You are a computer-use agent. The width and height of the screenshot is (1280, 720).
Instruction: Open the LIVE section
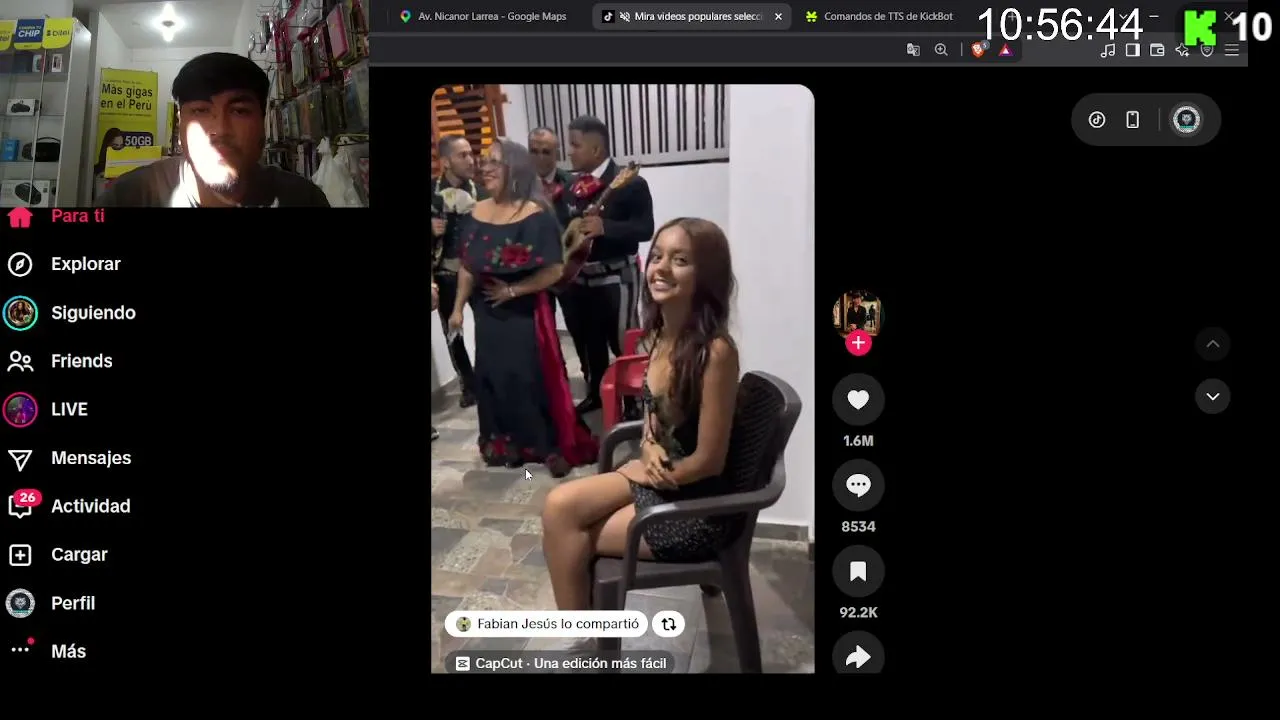46,409
